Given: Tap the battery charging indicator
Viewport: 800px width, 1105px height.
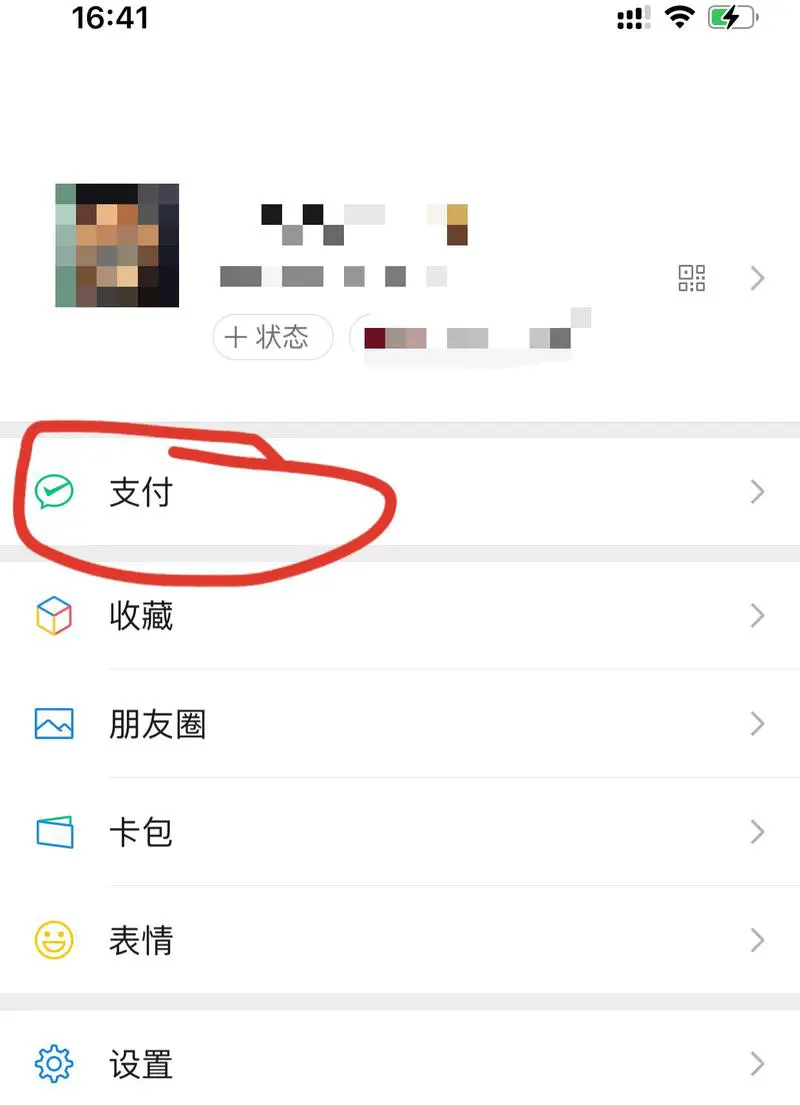Looking at the screenshot, I should point(733,17).
